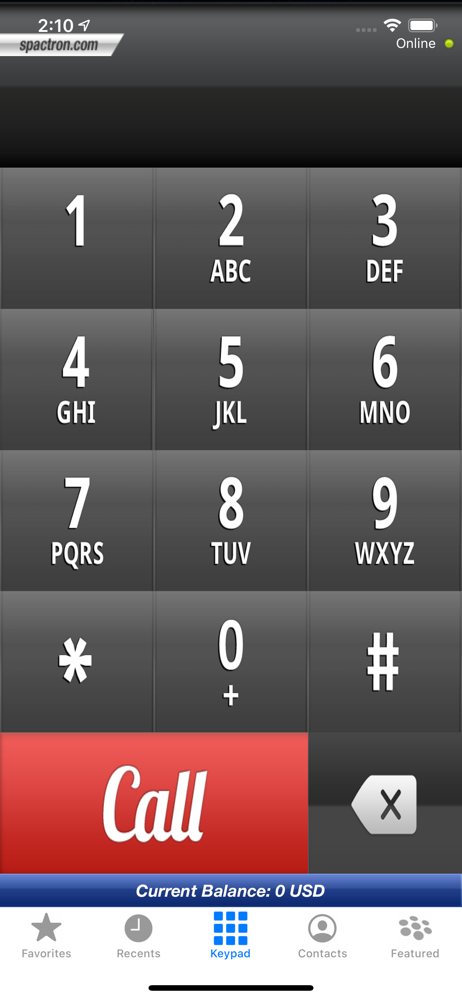The width and height of the screenshot is (462, 1000).
Task: Open the Favorites tab
Action: pos(46,936)
